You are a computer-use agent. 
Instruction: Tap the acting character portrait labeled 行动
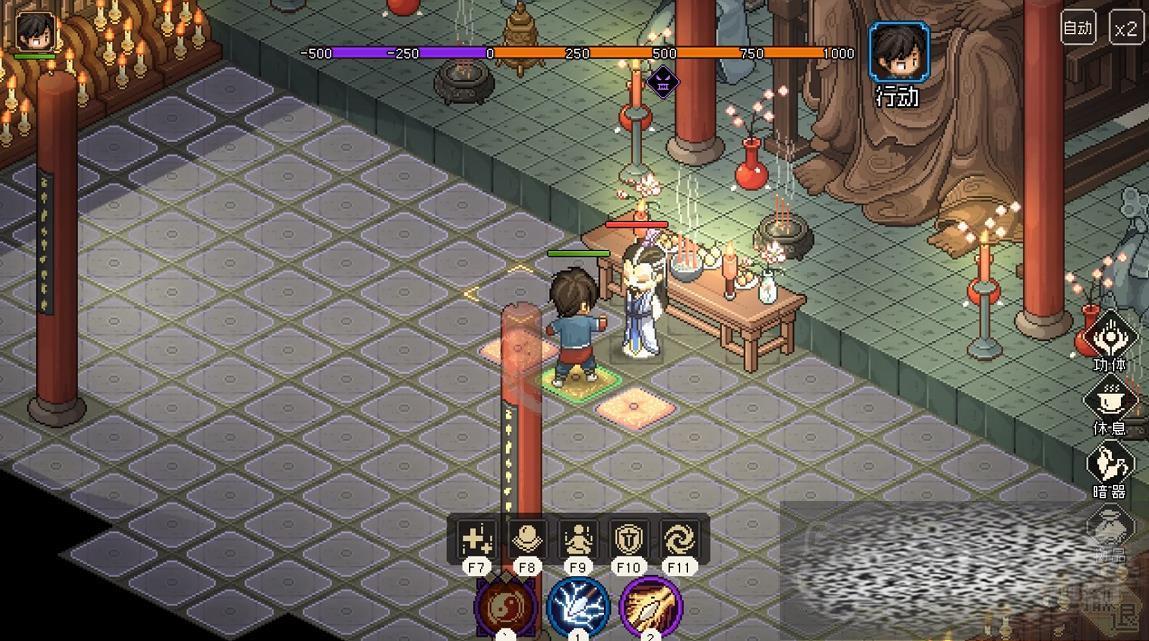[898, 53]
